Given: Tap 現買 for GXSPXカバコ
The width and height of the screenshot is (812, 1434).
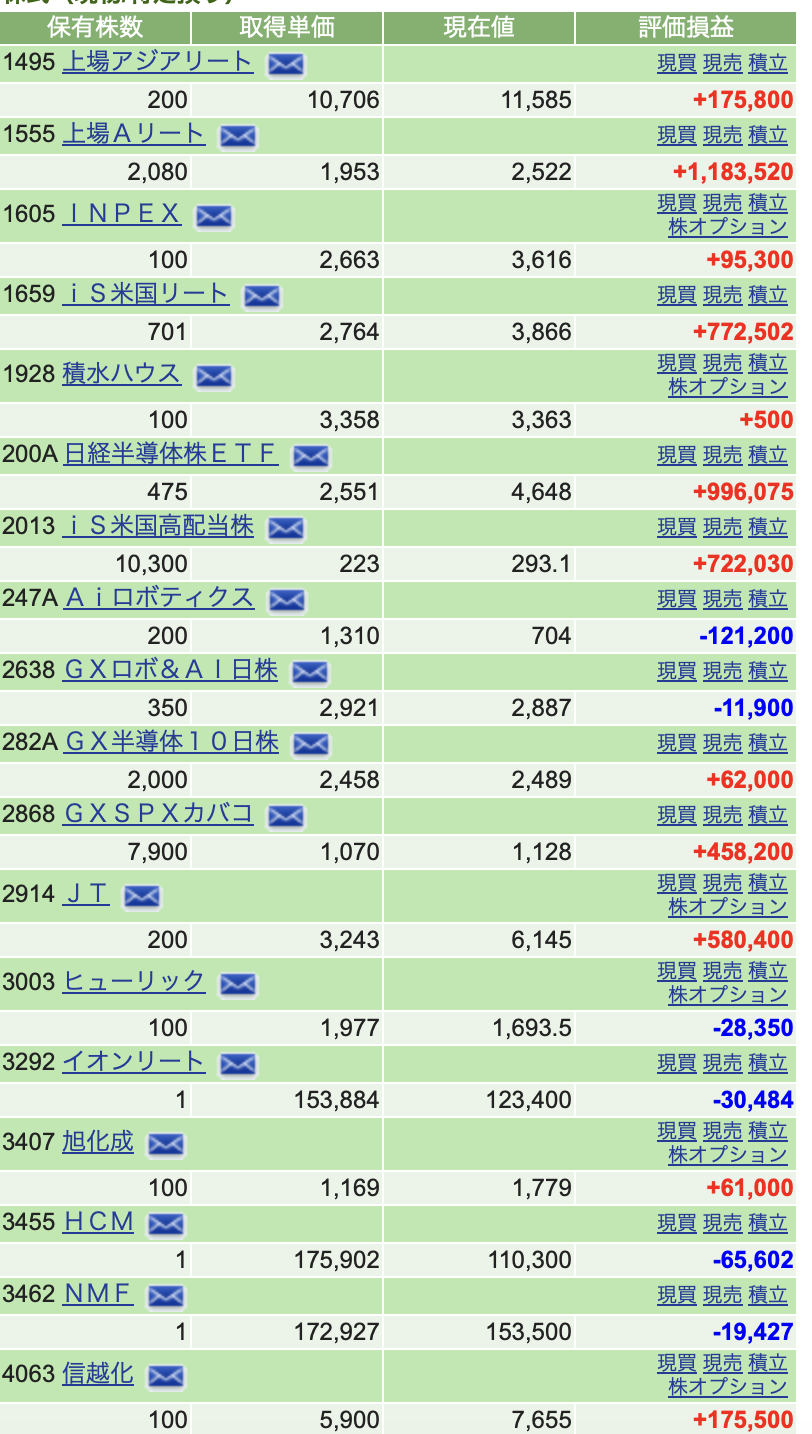Looking at the screenshot, I should point(676,815).
